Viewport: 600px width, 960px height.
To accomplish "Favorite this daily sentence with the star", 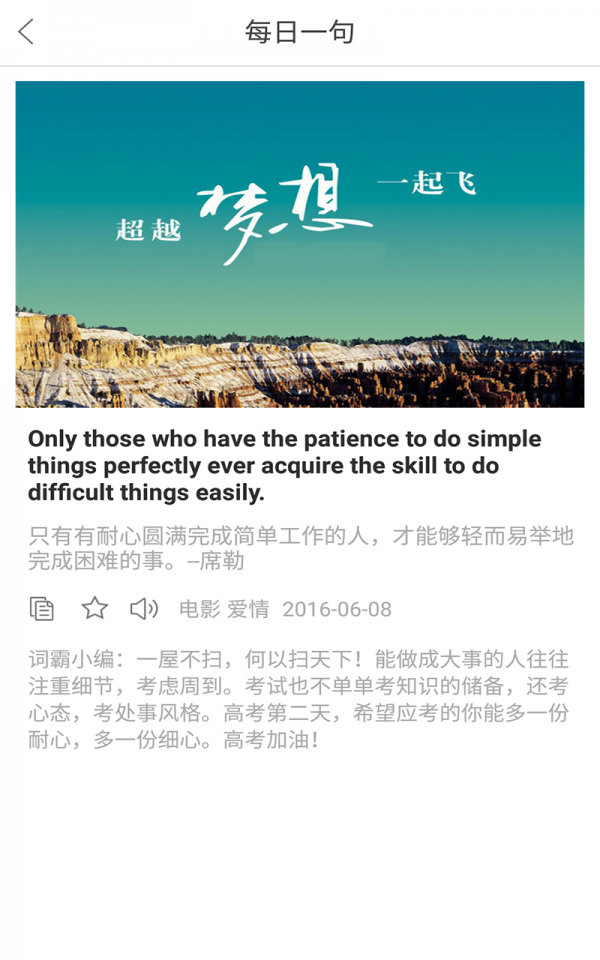I will tap(94, 608).
